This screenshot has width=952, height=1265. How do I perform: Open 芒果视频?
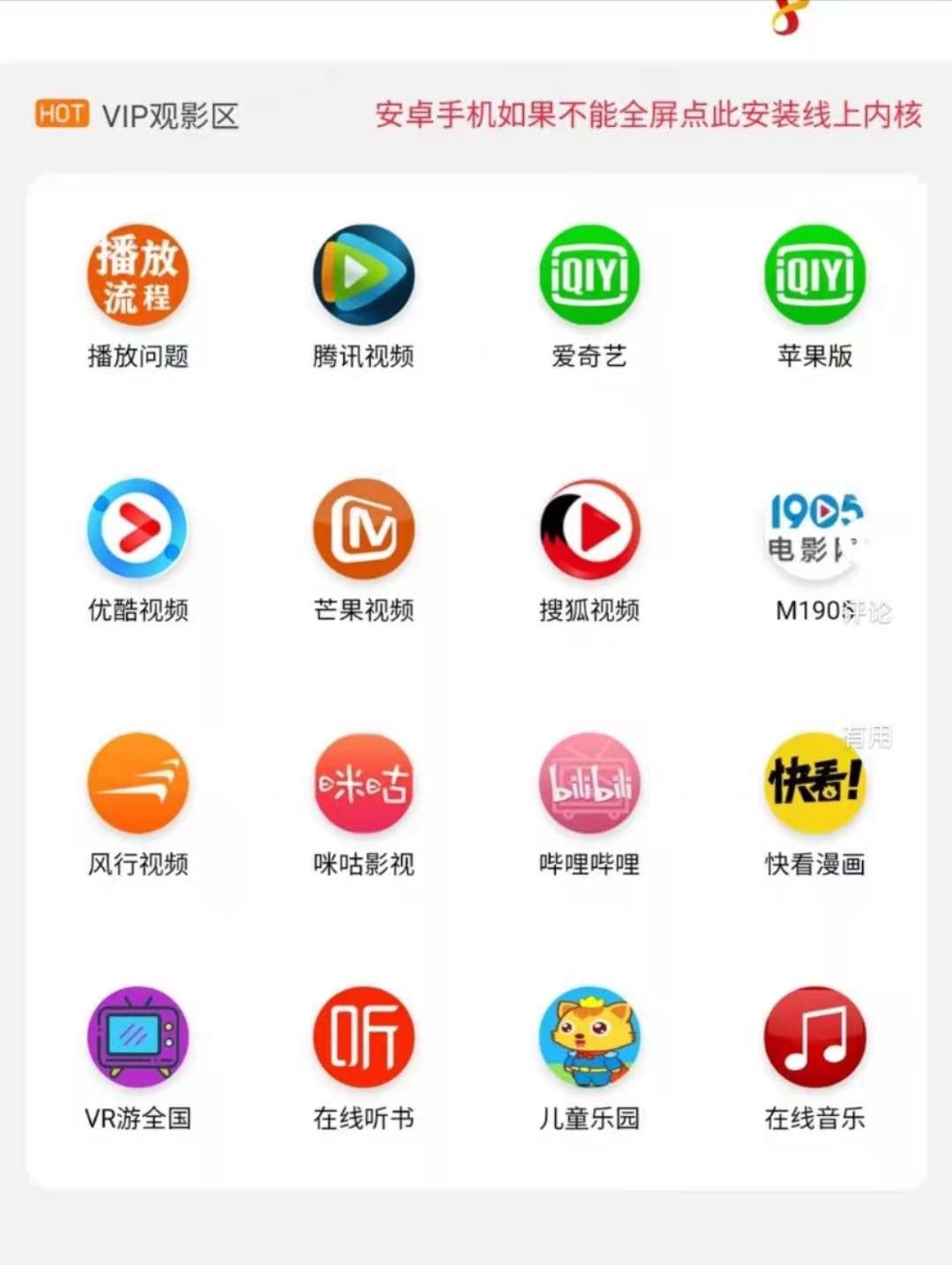point(364,529)
